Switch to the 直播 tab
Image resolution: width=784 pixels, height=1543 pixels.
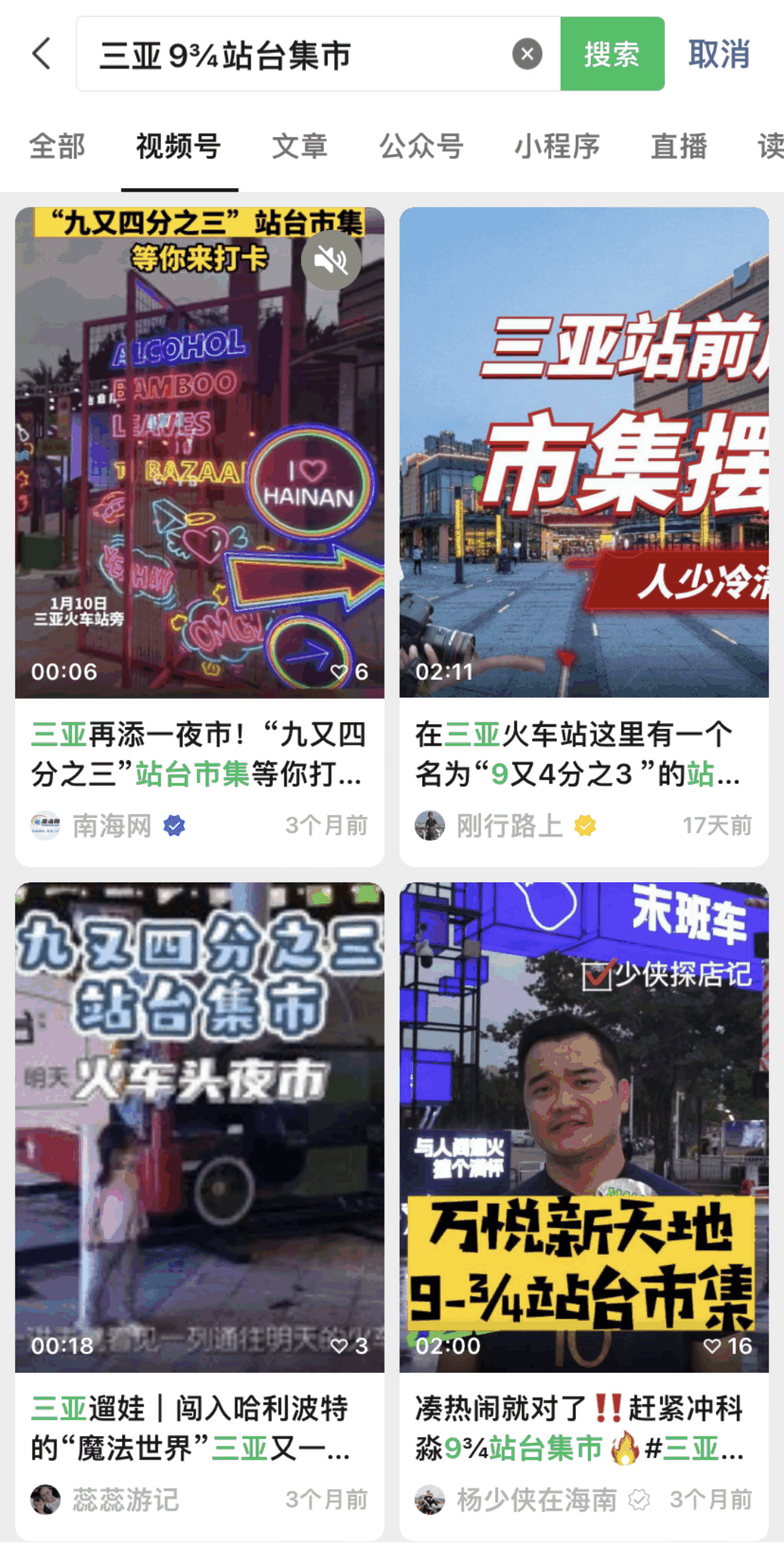point(679,146)
